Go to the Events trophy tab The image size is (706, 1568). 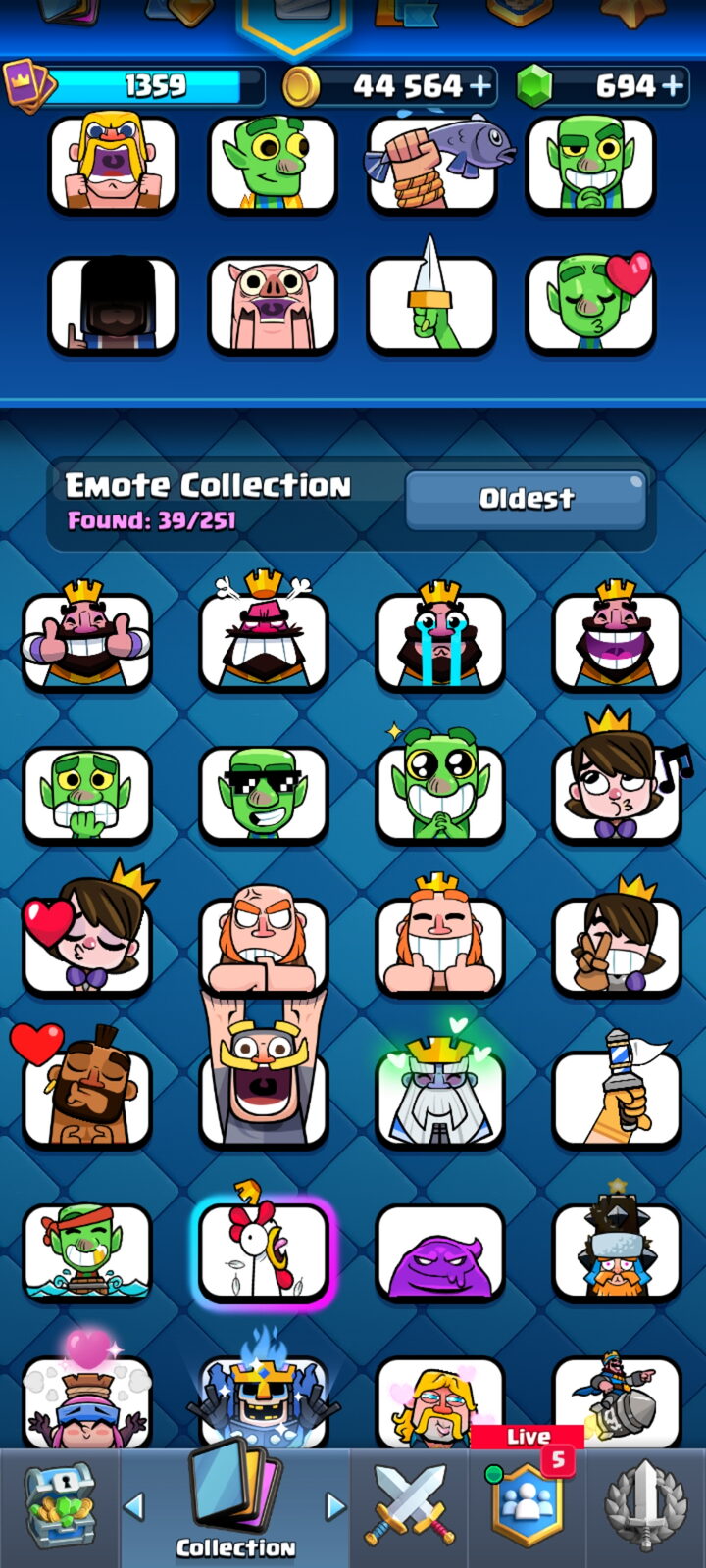645,1507
